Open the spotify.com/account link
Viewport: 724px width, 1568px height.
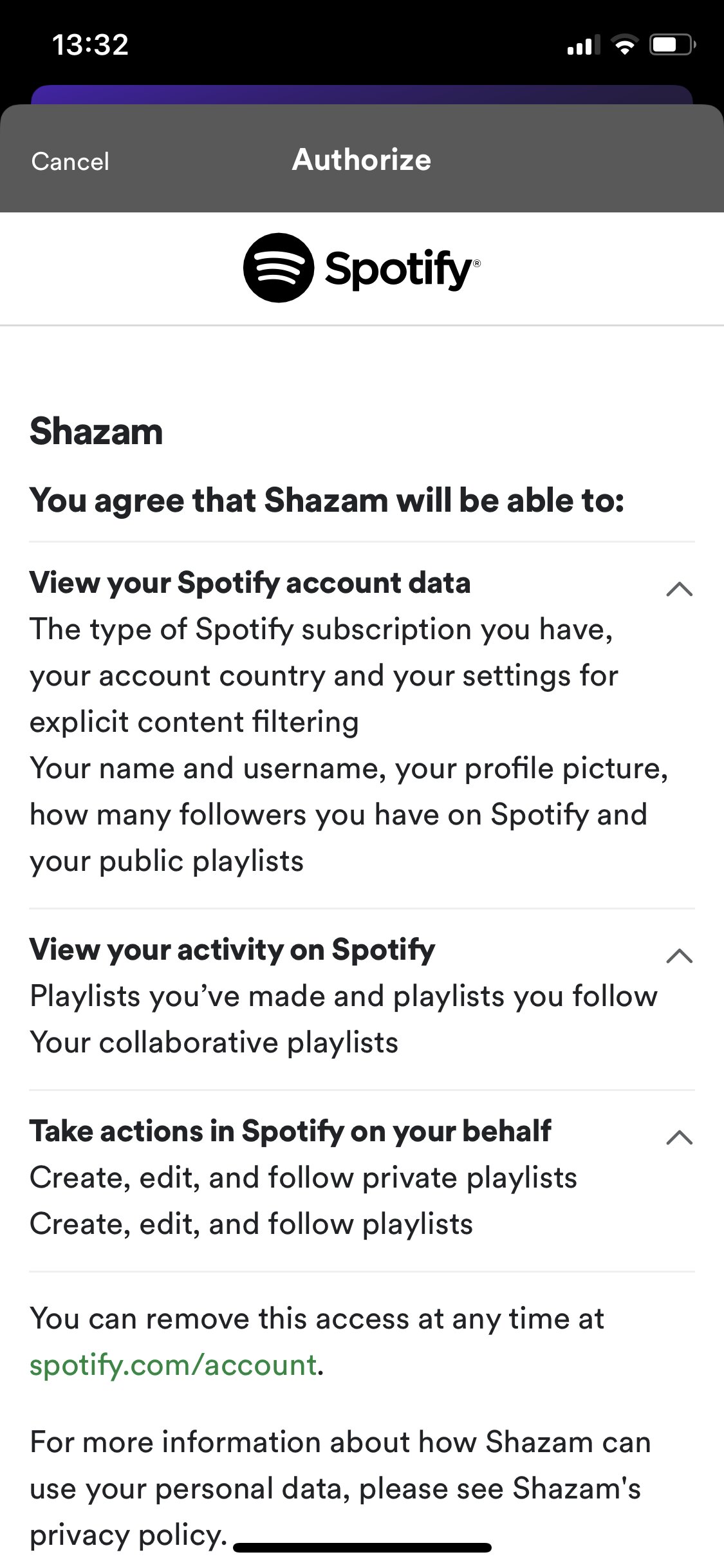pos(174,1365)
